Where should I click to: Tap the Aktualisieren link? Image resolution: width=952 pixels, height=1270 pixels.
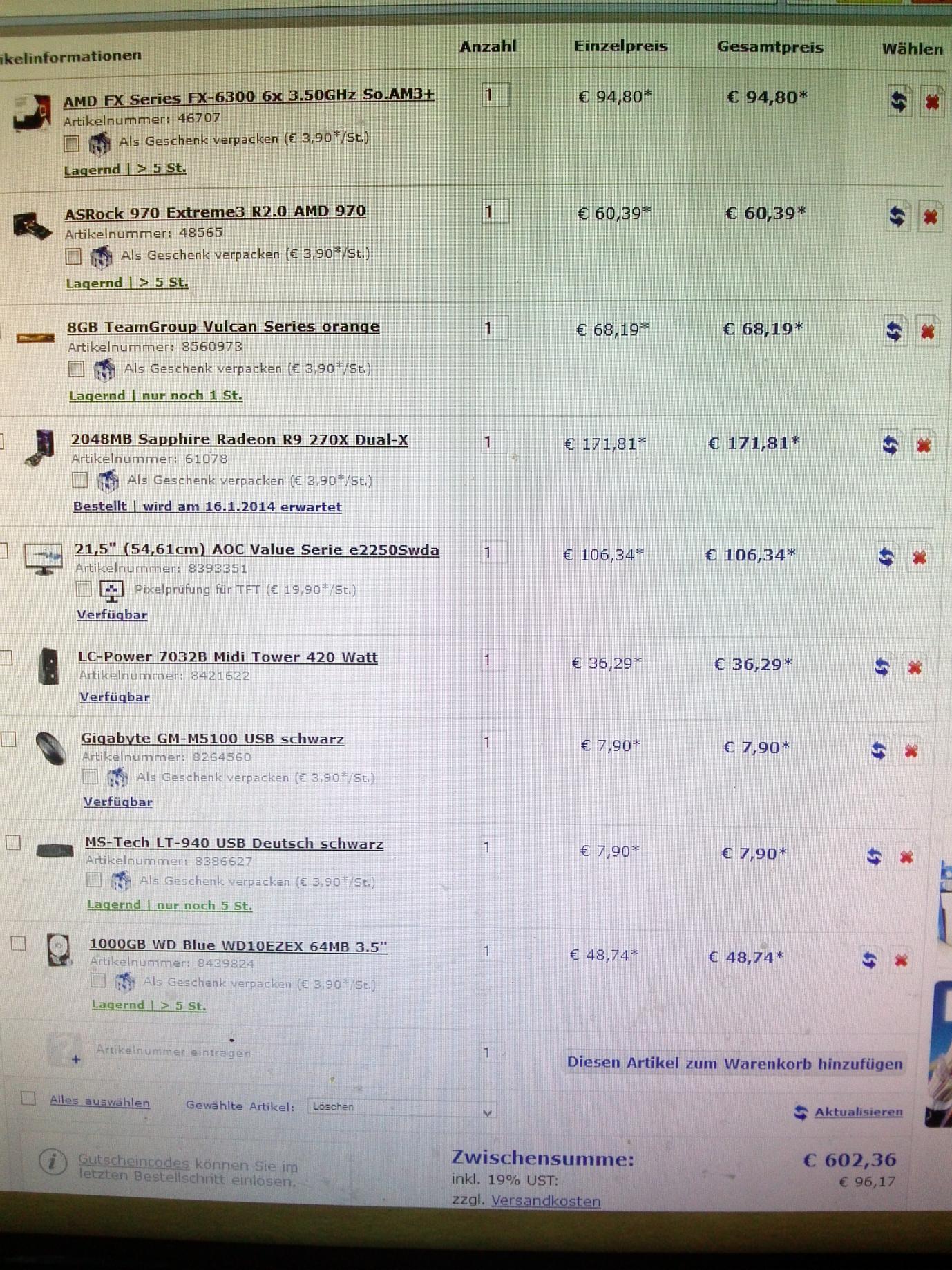(x=857, y=1112)
